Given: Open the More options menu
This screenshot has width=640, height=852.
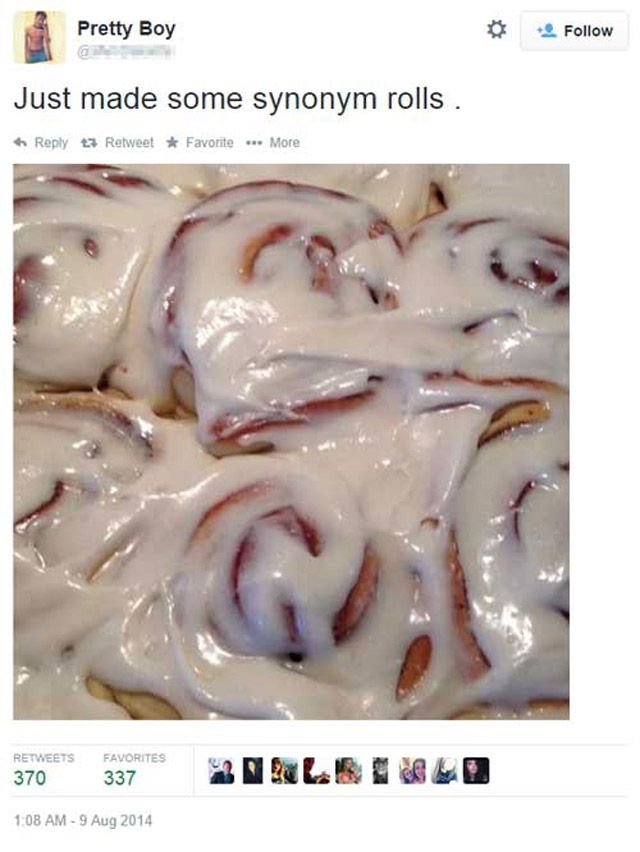Looking at the screenshot, I should point(275,143).
